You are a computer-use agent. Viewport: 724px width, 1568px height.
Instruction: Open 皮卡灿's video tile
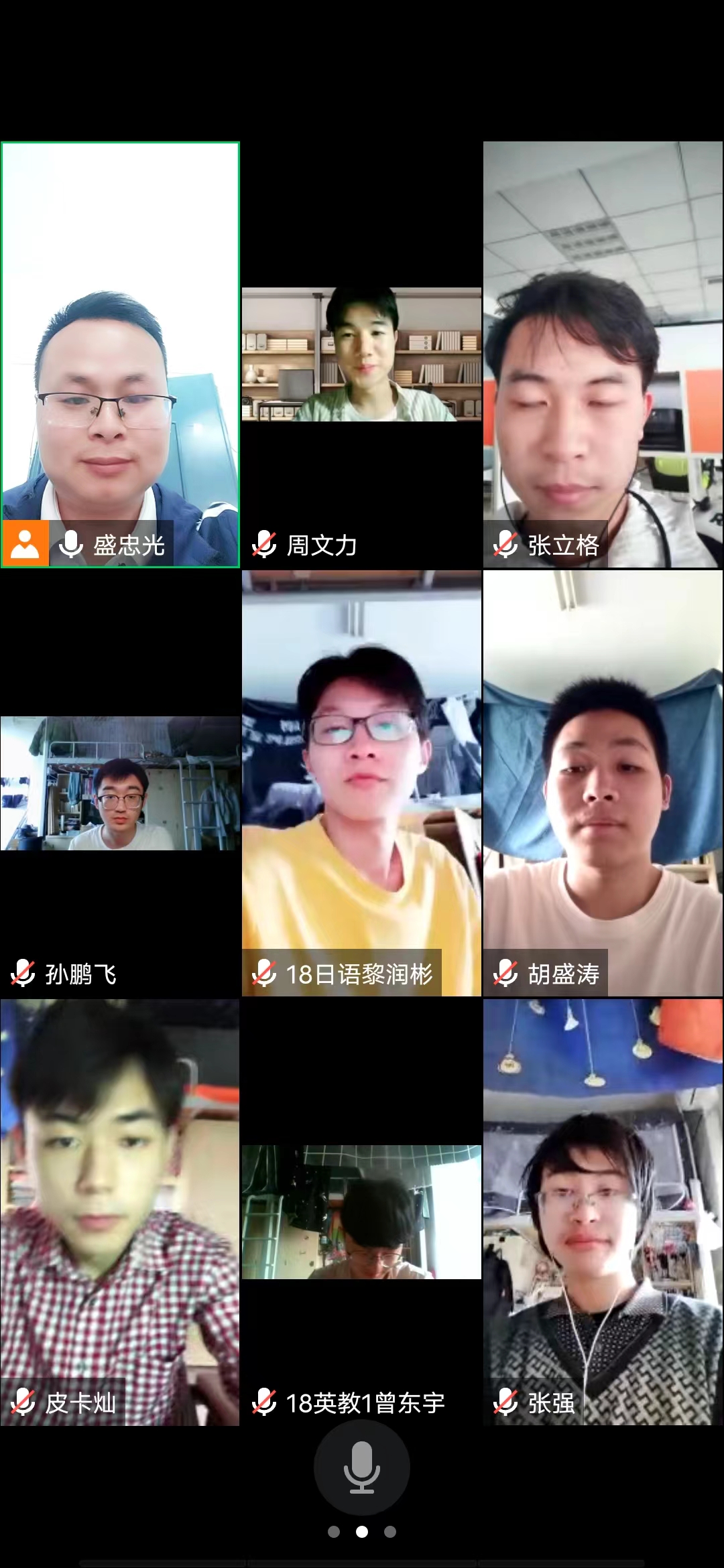click(x=121, y=1213)
